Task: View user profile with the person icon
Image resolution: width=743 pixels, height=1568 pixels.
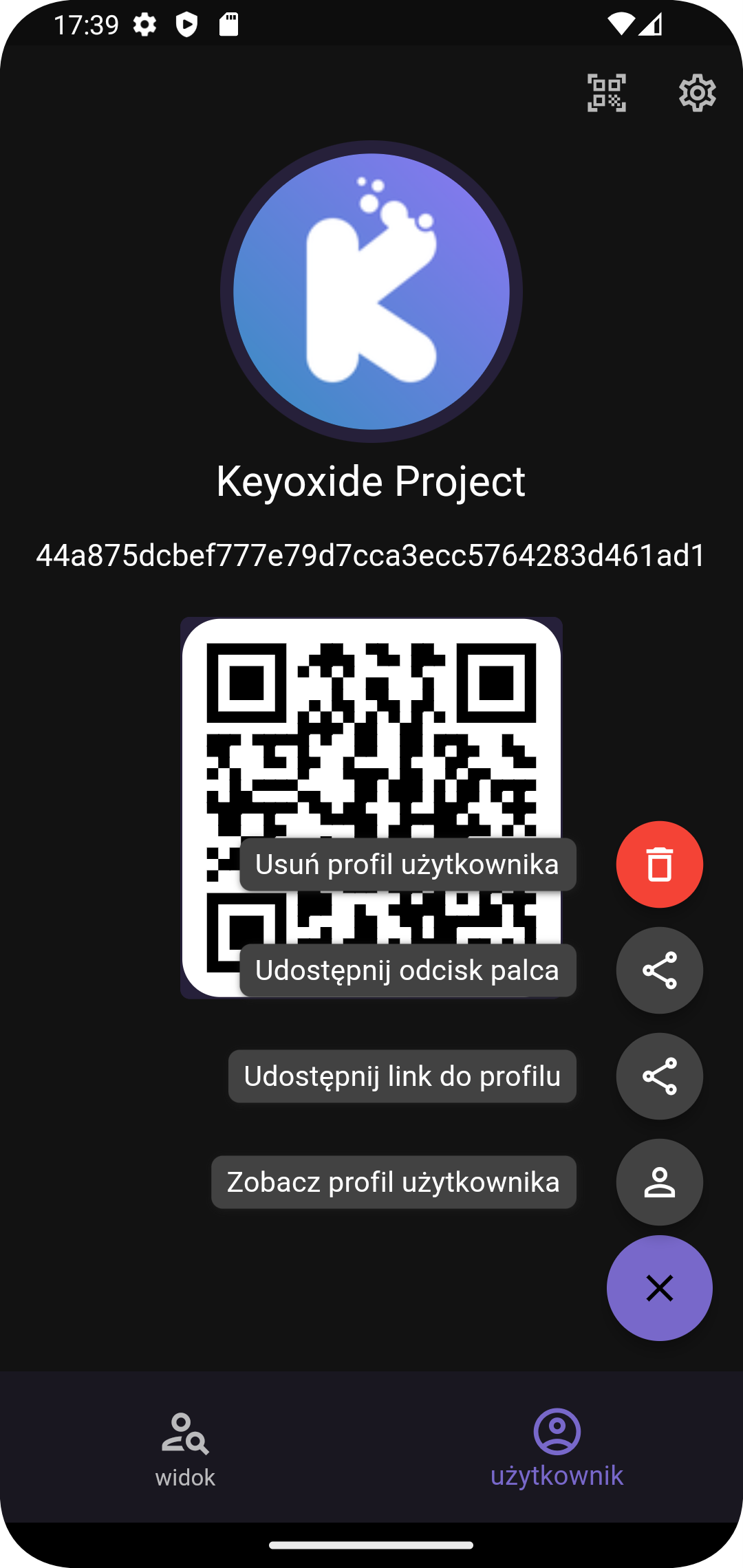Action: (659, 1182)
